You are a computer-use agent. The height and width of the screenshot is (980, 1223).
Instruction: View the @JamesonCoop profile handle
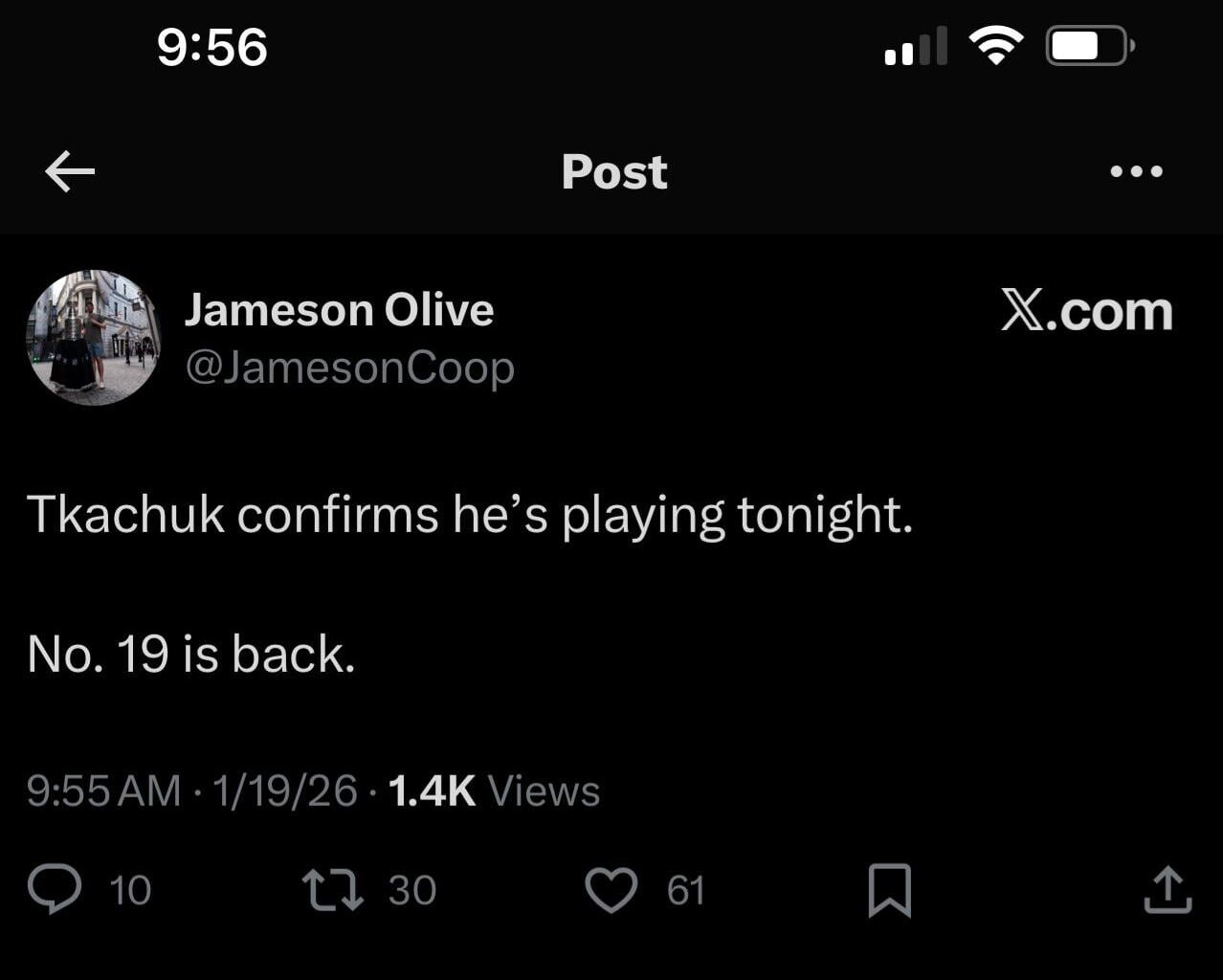click(349, 368)
